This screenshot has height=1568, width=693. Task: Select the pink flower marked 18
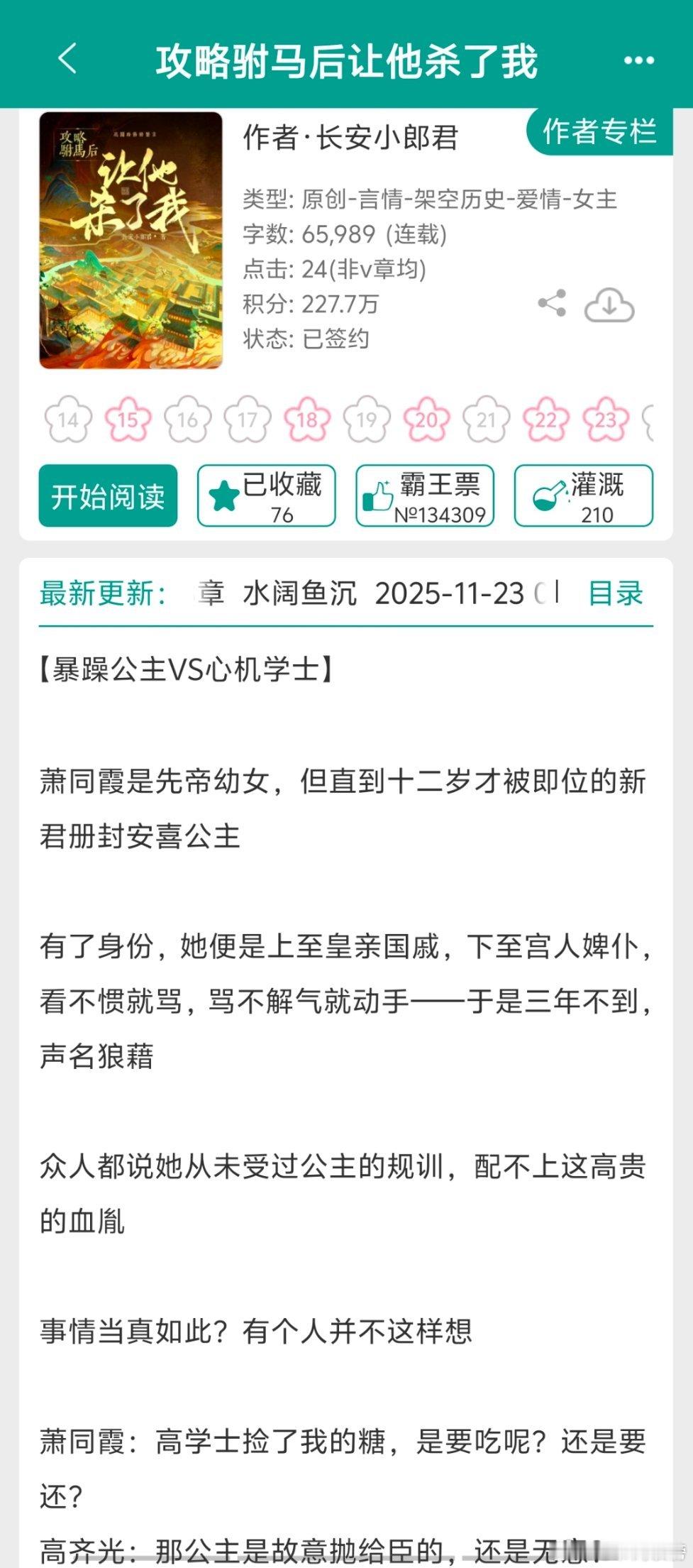306,420
